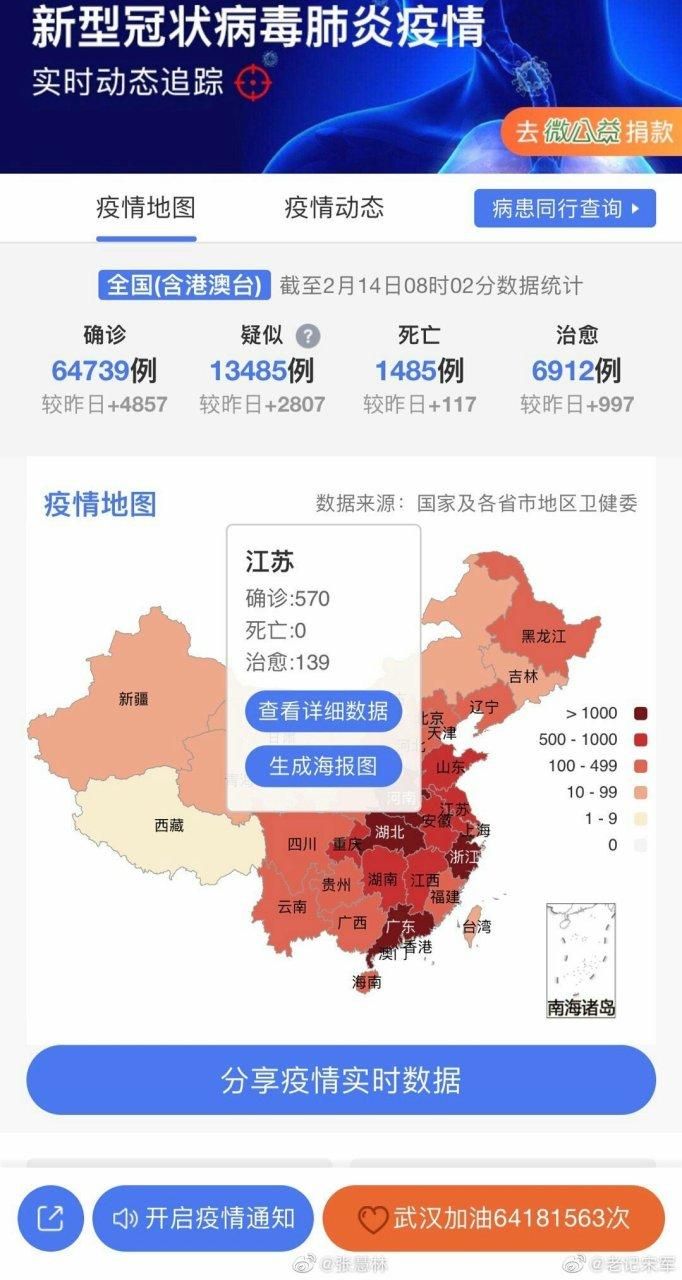
Task: Select 四川 on the map
Action: tap(302, 844)
